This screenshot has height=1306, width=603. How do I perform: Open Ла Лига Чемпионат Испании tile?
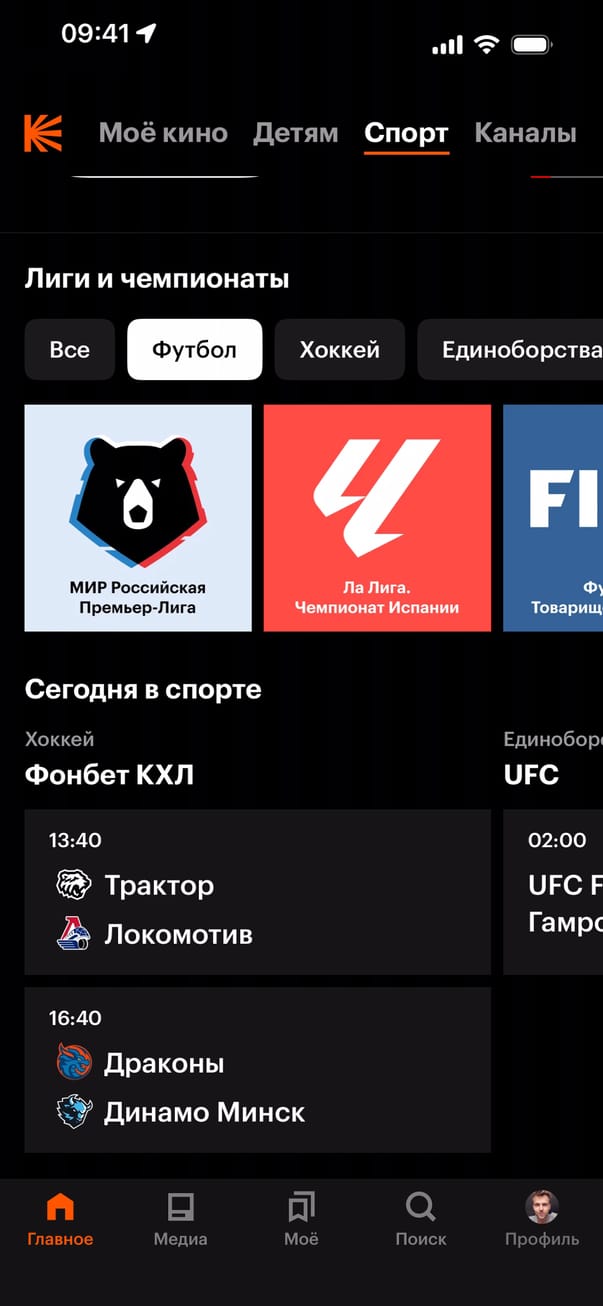coord(377,518)
